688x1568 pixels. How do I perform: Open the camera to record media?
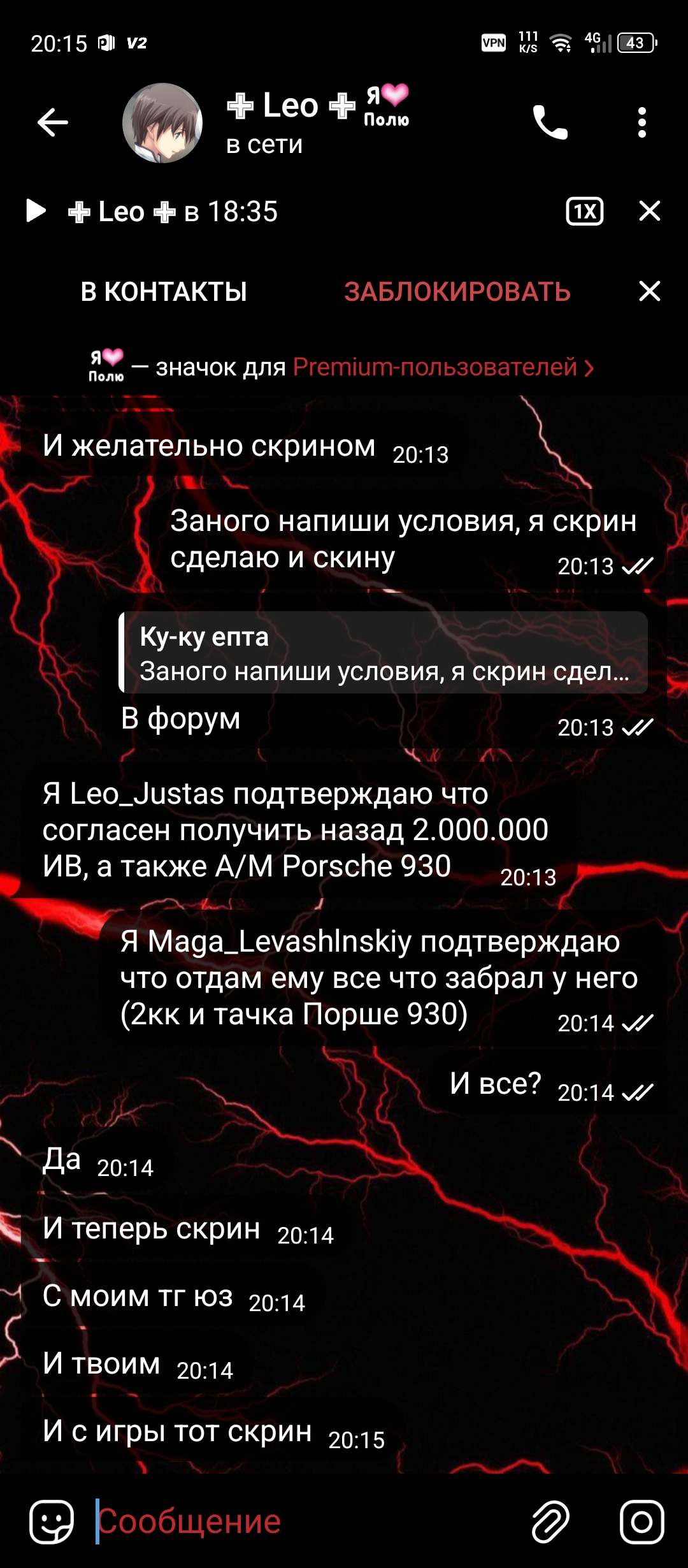coord(641,1521)
